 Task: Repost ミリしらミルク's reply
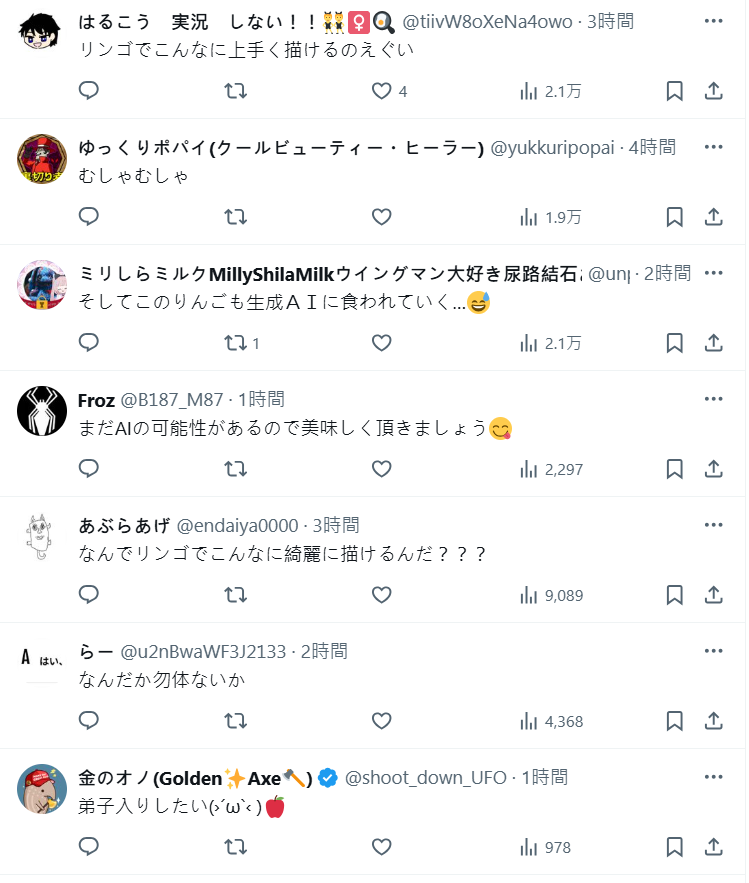click(x=235, y=343)
